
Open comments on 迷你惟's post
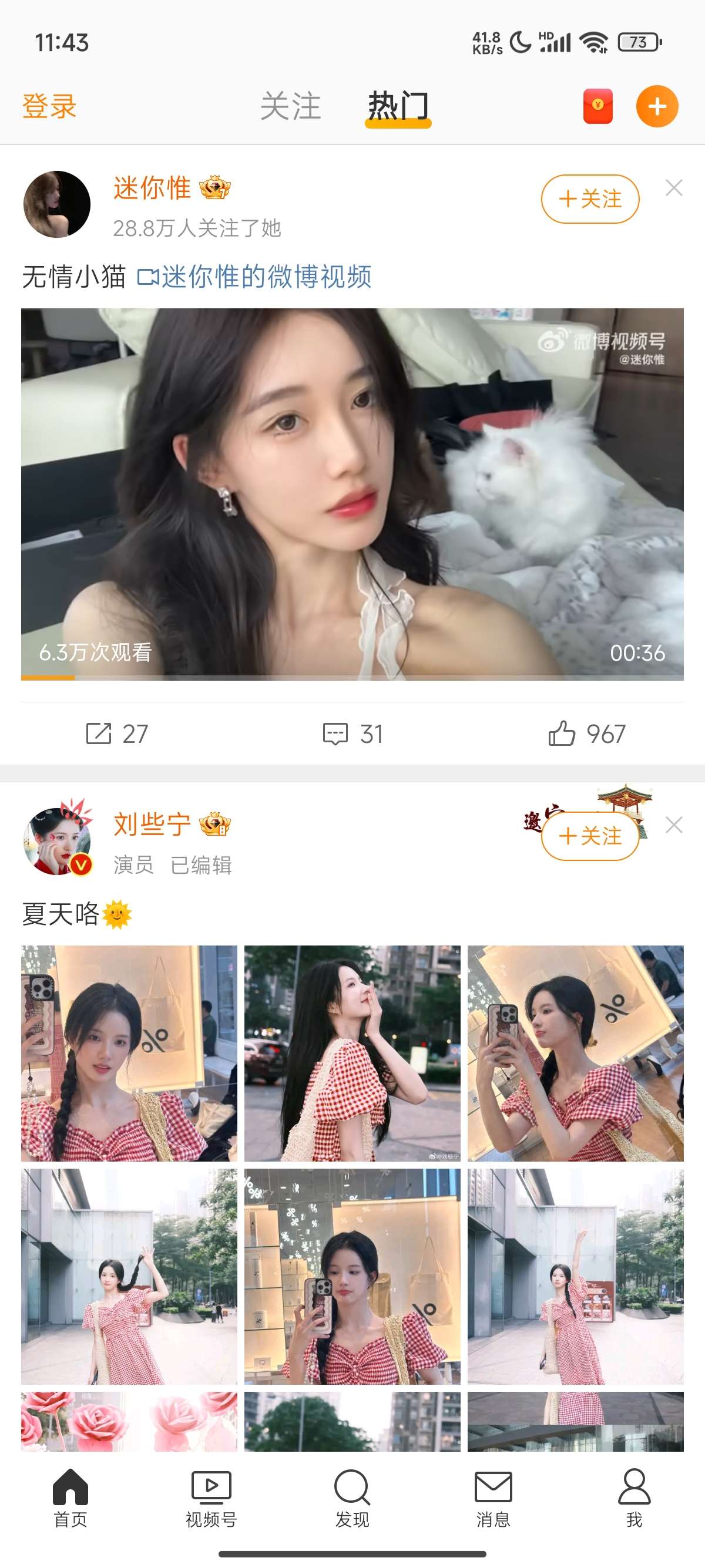pyautogui.click(x=352, y=733)
